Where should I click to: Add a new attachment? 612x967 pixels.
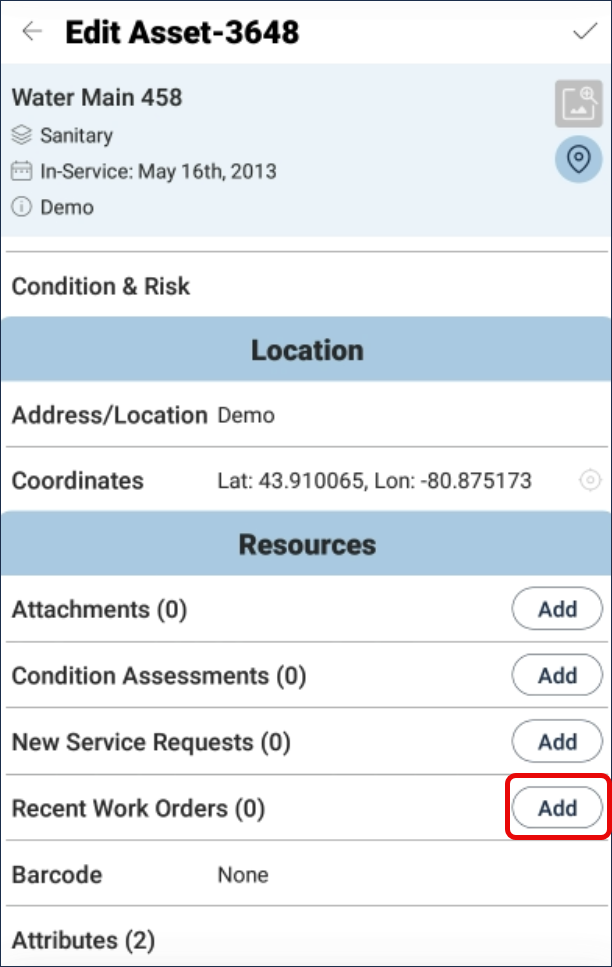click(557, 609)
